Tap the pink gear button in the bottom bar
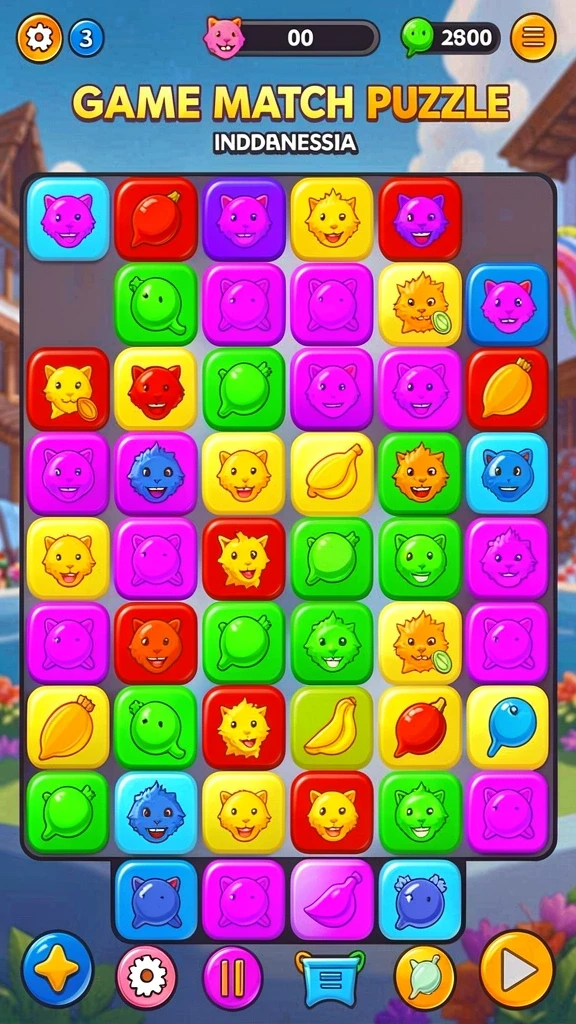Screen dimensions: 576x1024 [146, 976]
